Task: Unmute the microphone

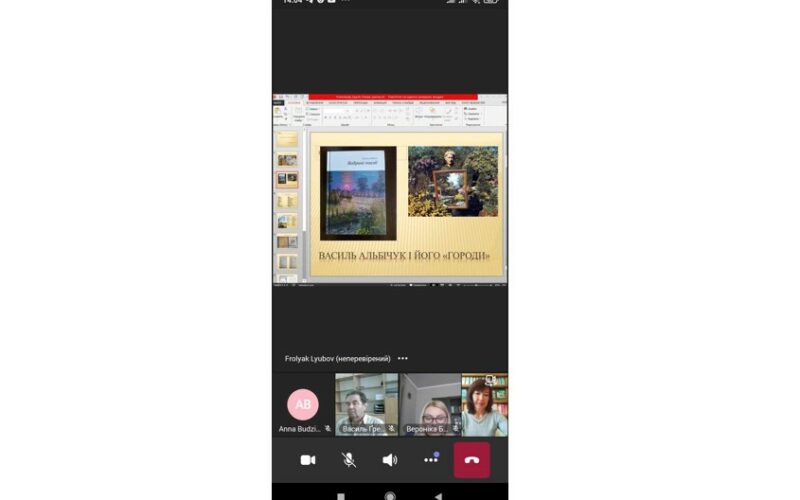Action: pos(349,460)
